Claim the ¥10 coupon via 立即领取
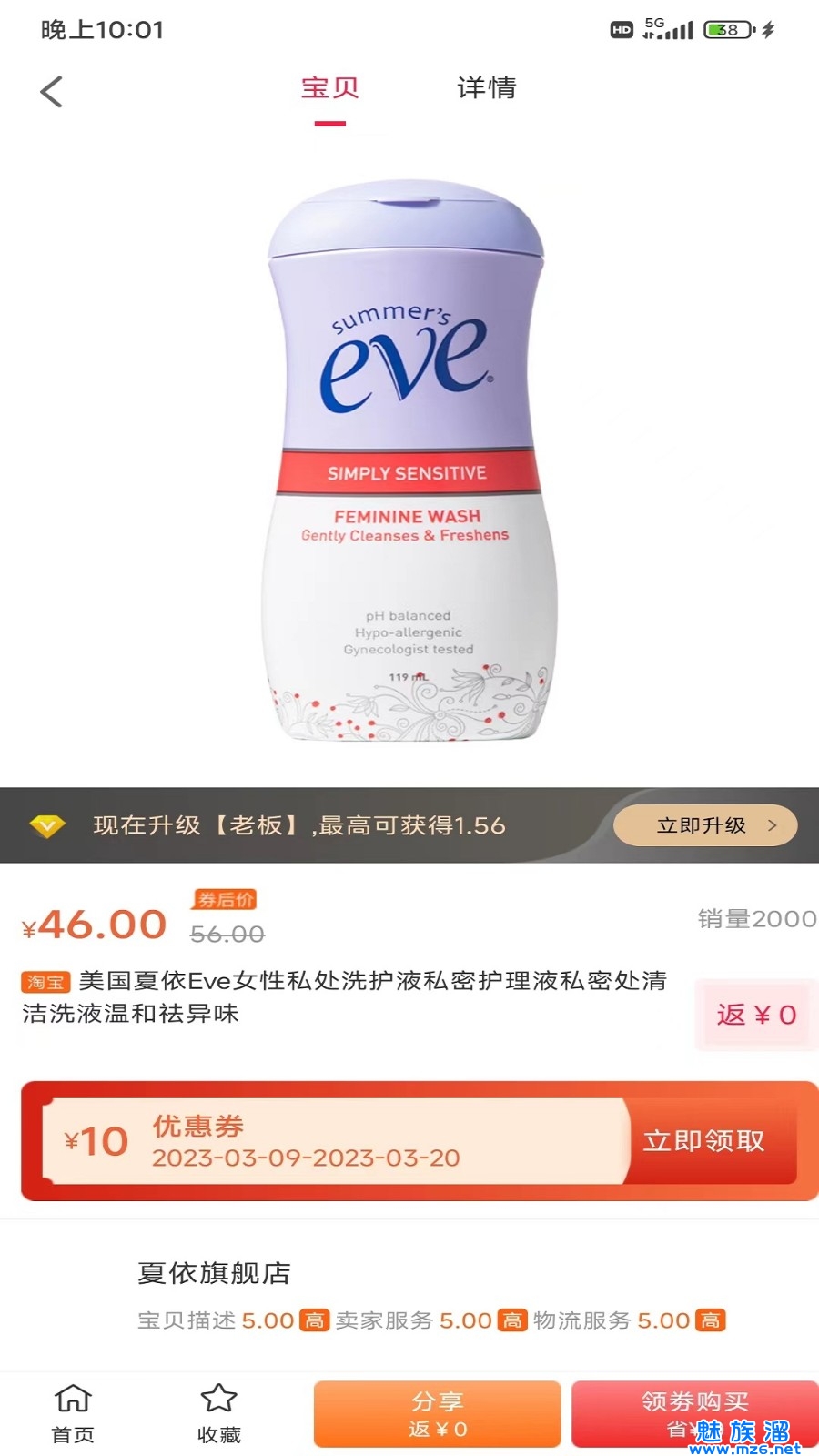The image size is (819, 1456). [x=704, y=1140]
